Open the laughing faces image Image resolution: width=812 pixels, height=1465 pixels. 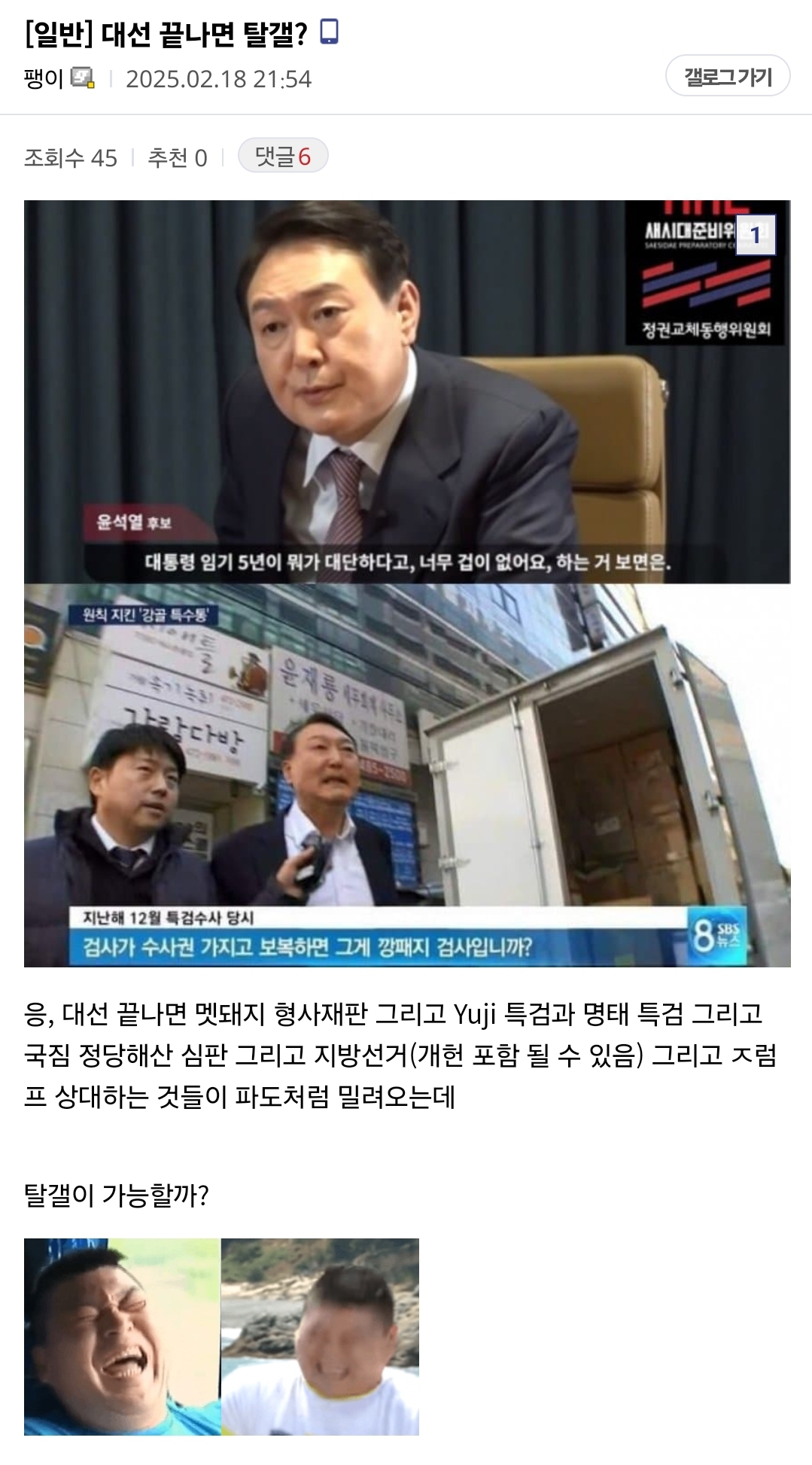pos(221,1336)
